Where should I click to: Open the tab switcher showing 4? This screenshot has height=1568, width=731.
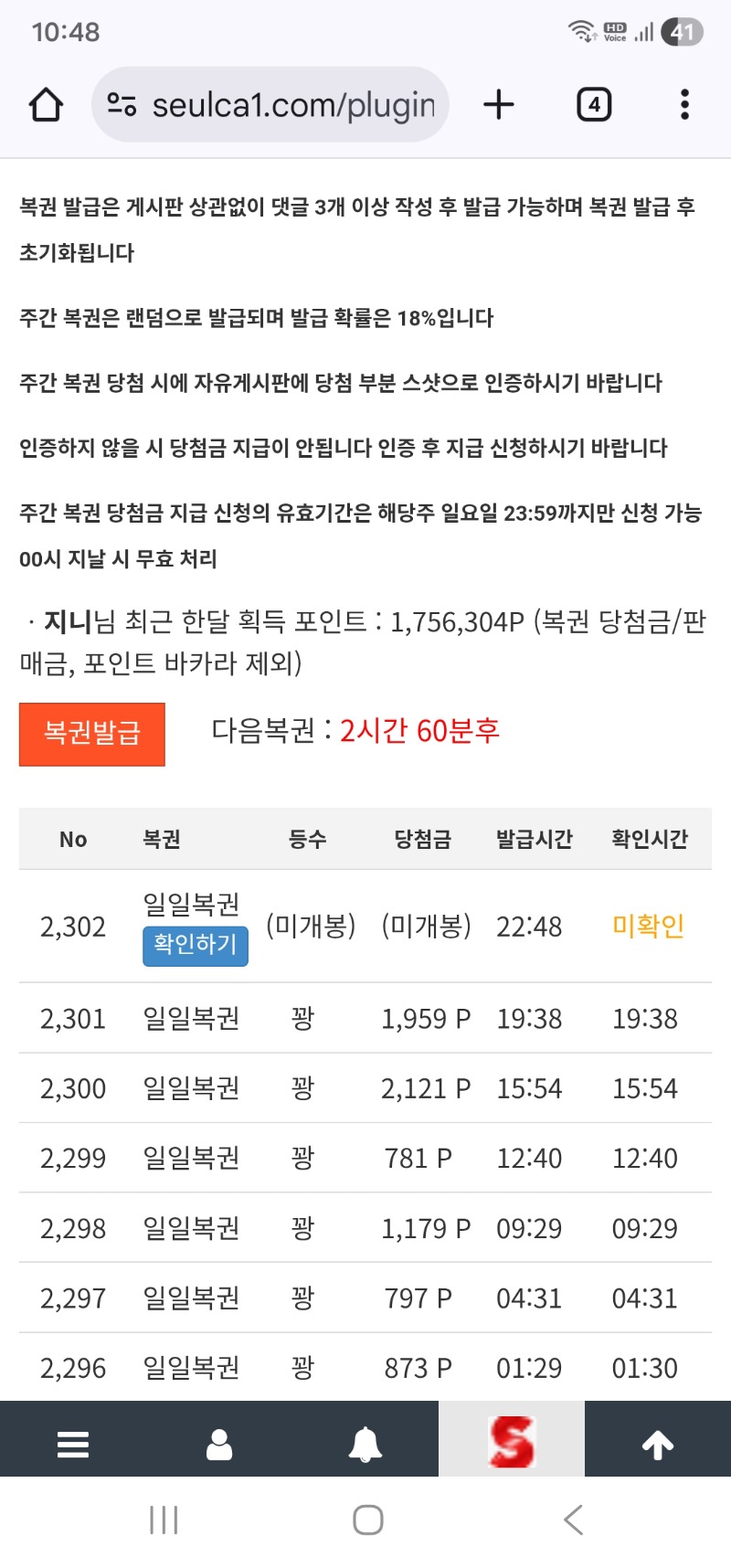click(x=594, y=105)
